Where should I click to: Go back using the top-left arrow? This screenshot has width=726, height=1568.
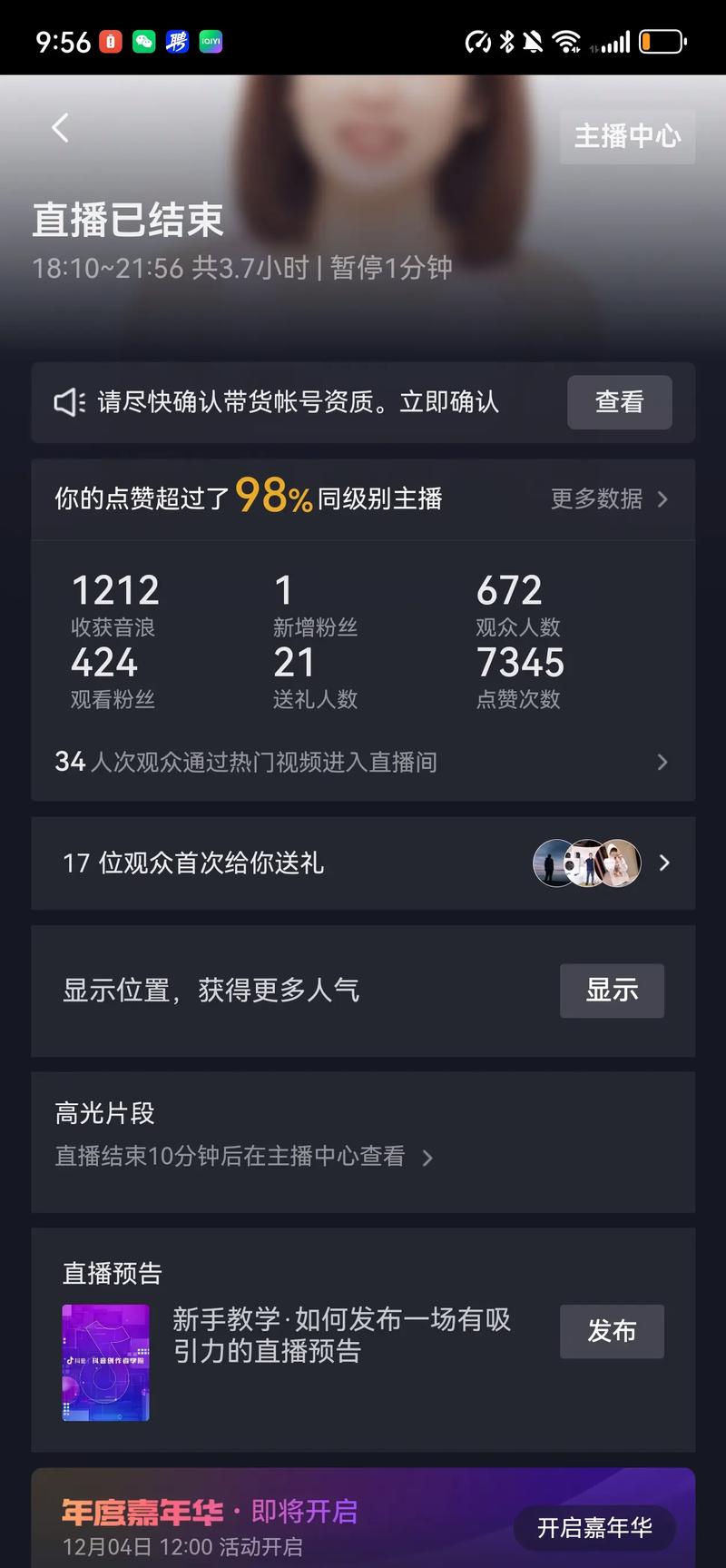(x=61, y=128)
